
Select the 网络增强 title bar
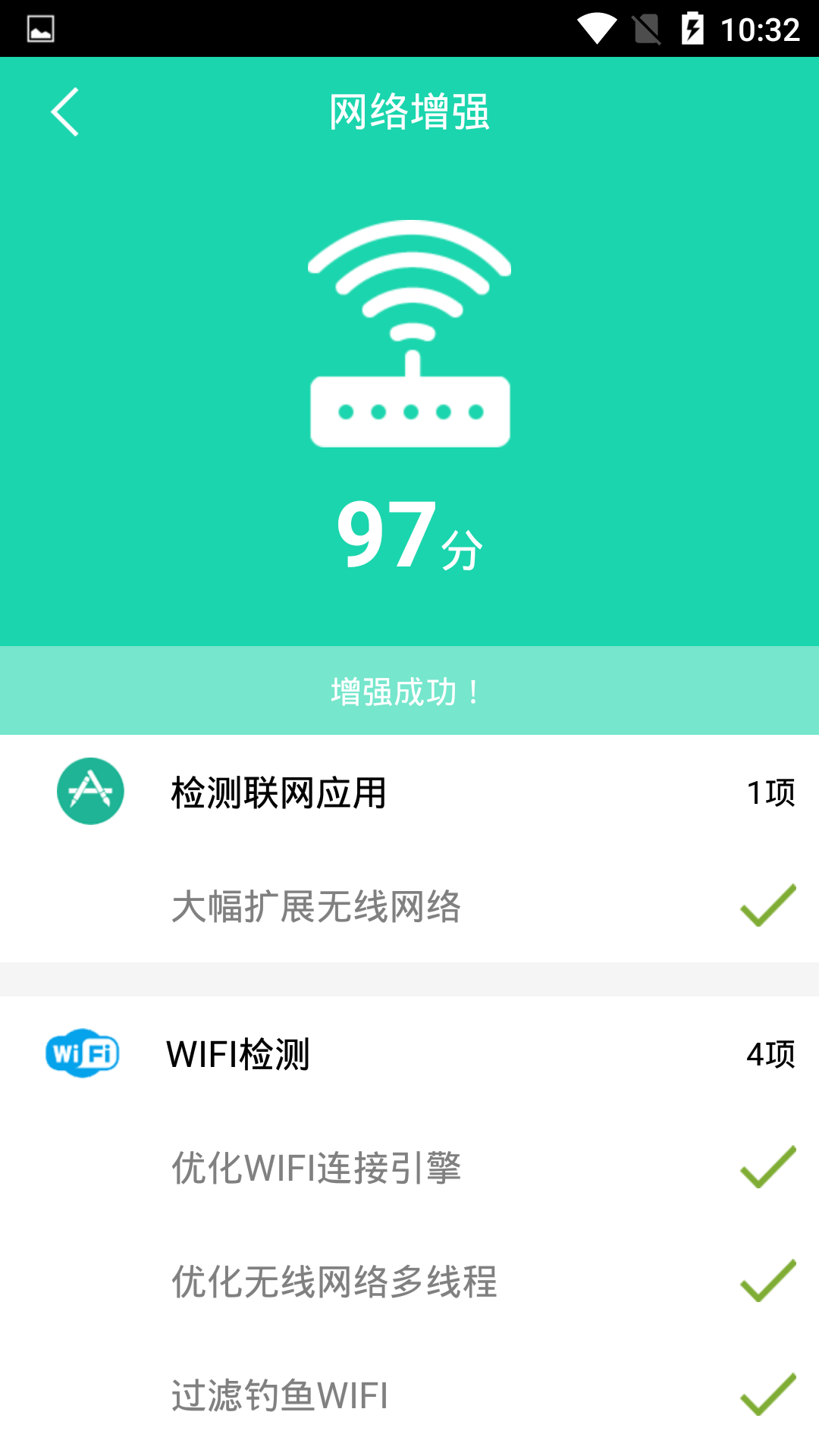pos(409,110)
